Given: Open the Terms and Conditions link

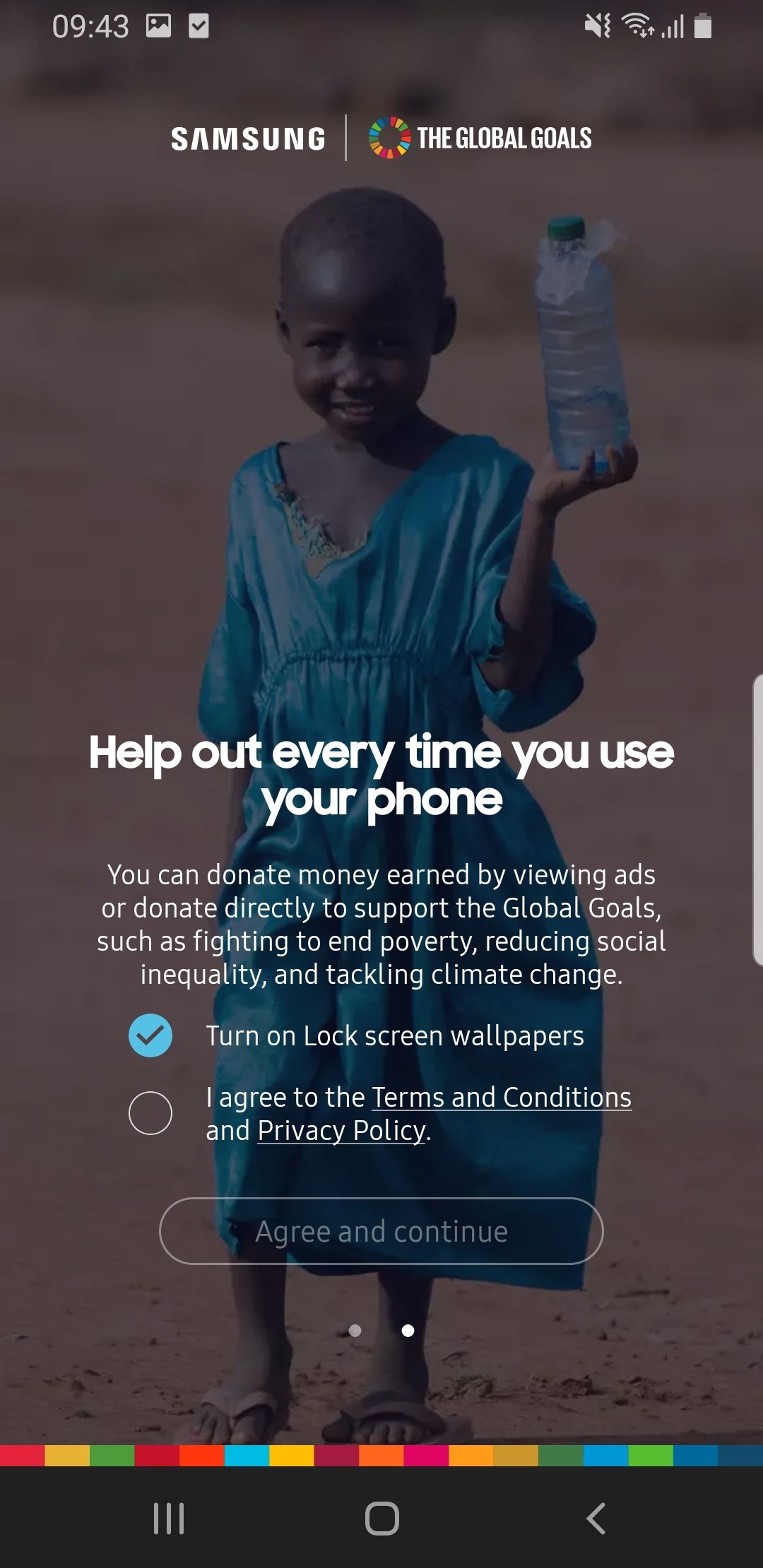Looking at the screenshot, I should pyautogui.click(x=502, y=1097).
